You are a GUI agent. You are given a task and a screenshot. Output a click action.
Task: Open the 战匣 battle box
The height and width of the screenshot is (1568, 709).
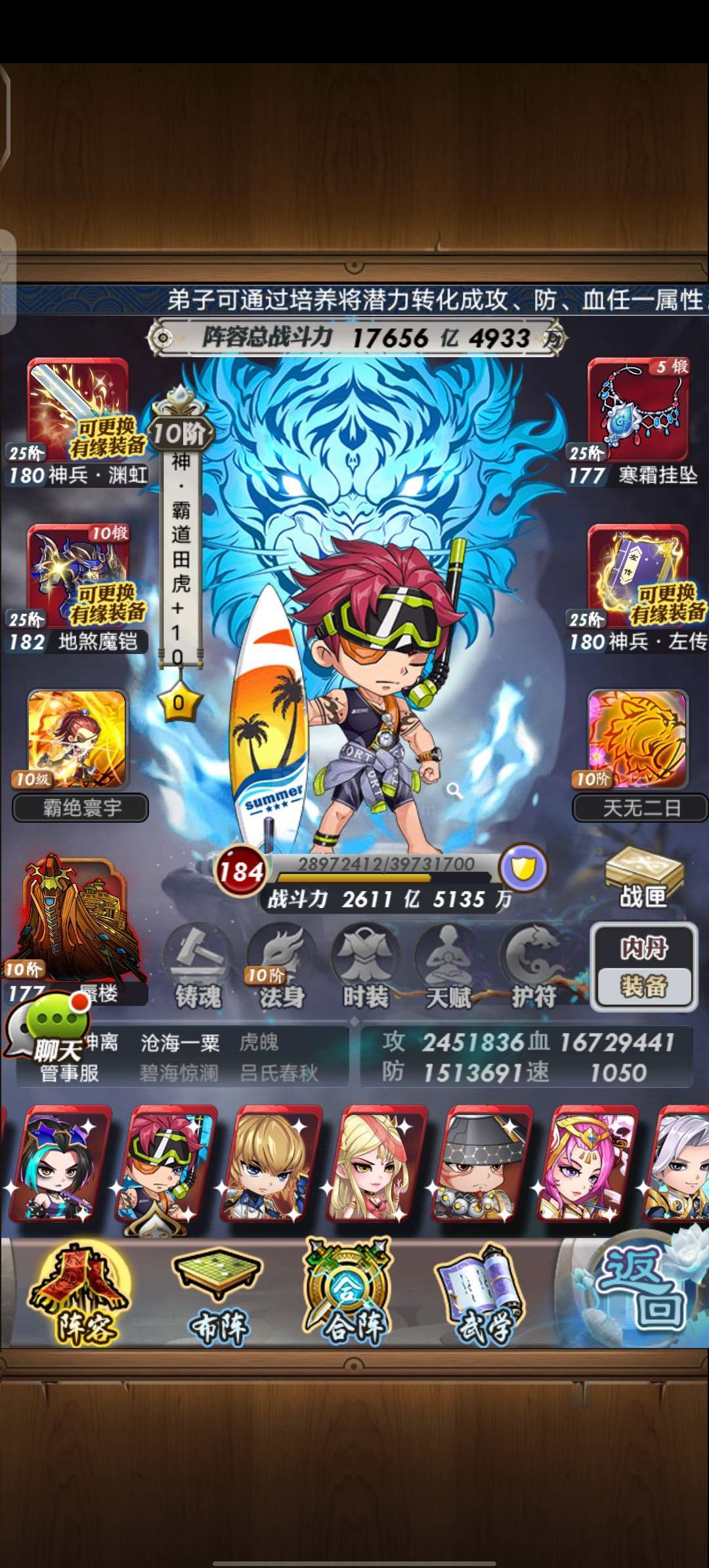(643, 877)
